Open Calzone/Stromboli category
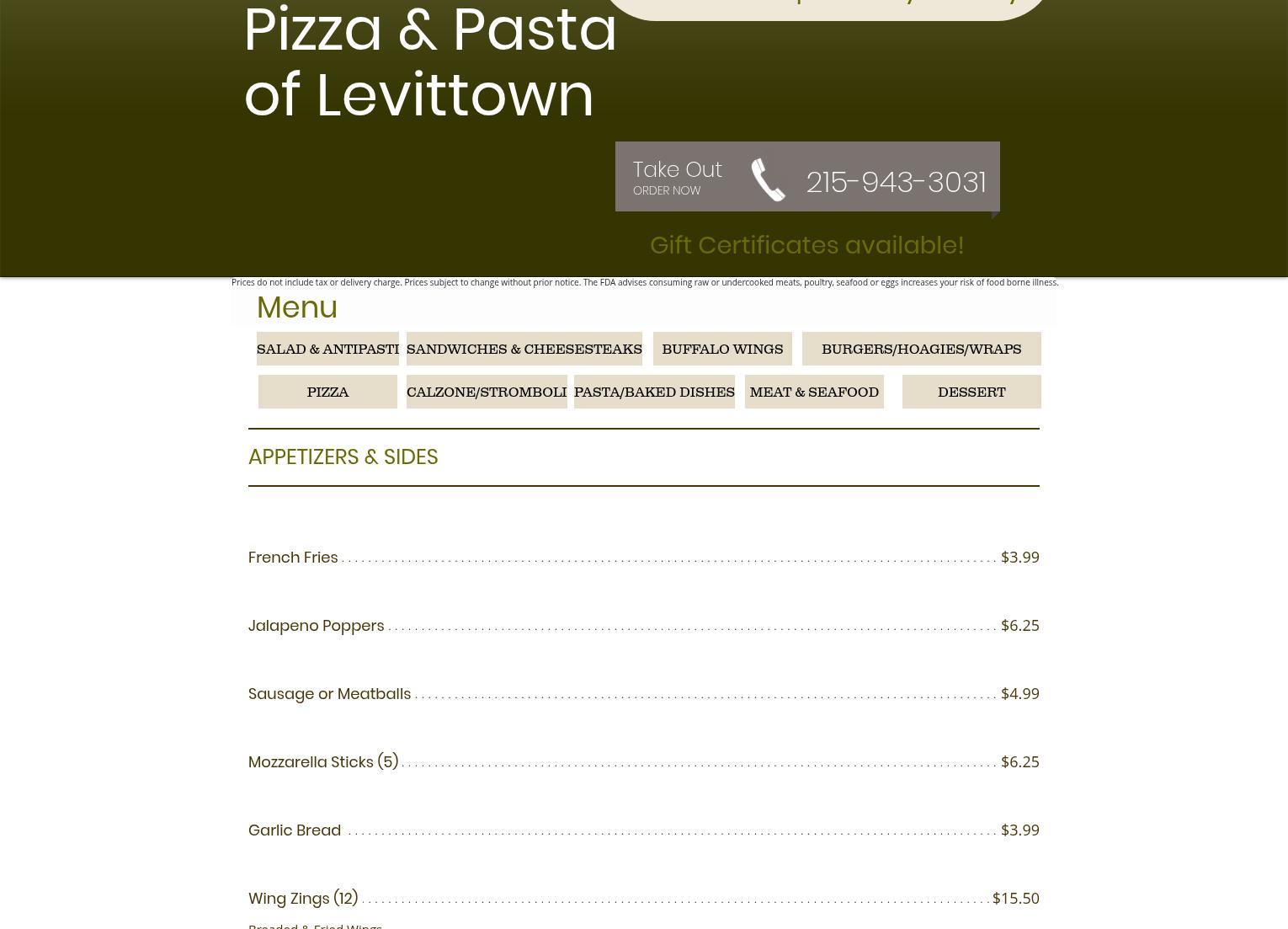The image size is (1288, 929). [x=487, y=392]
